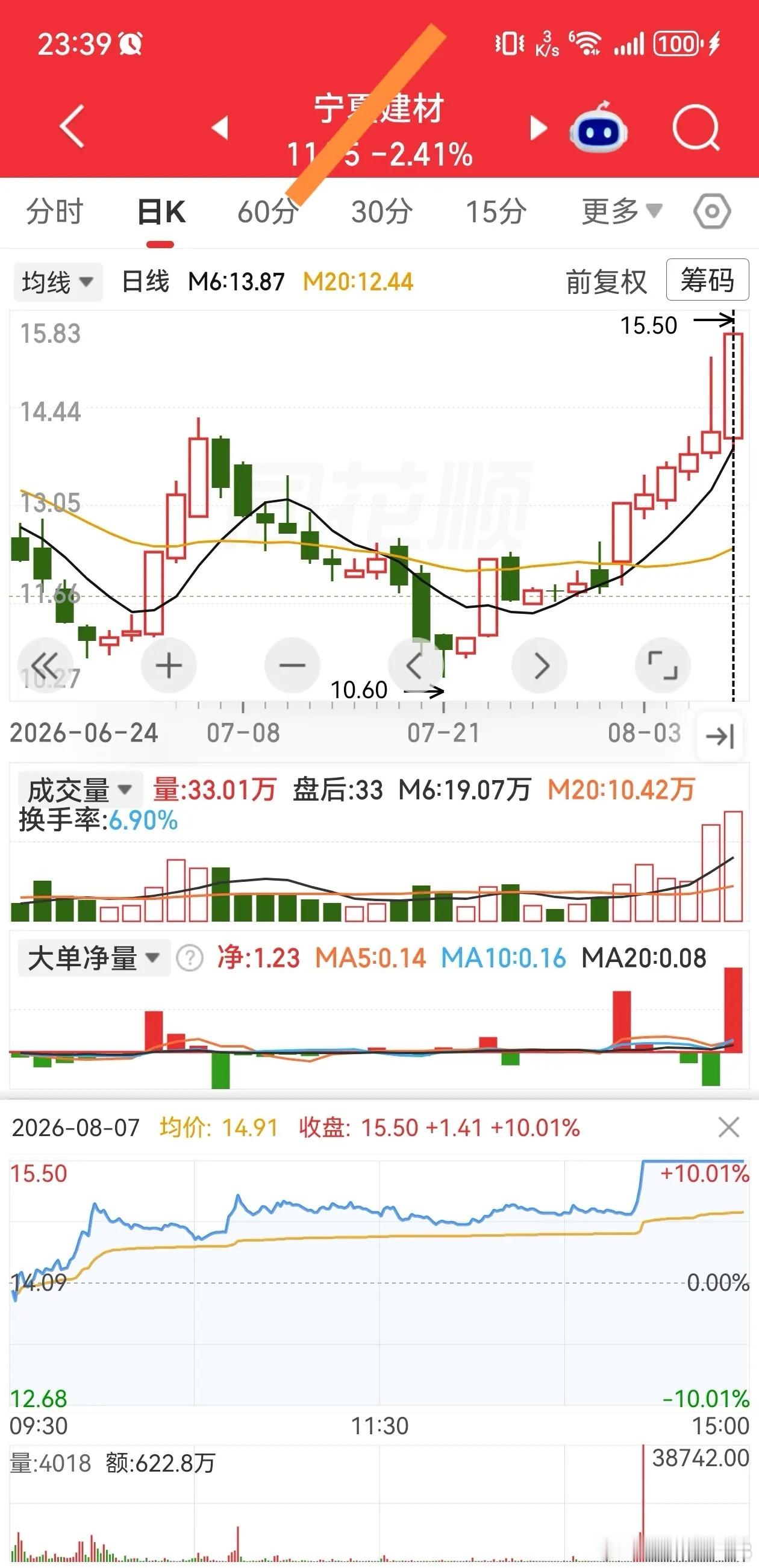759x1568 pixels.
Task: Change the 前复权 adjustment mode
Action: [606, 282]
